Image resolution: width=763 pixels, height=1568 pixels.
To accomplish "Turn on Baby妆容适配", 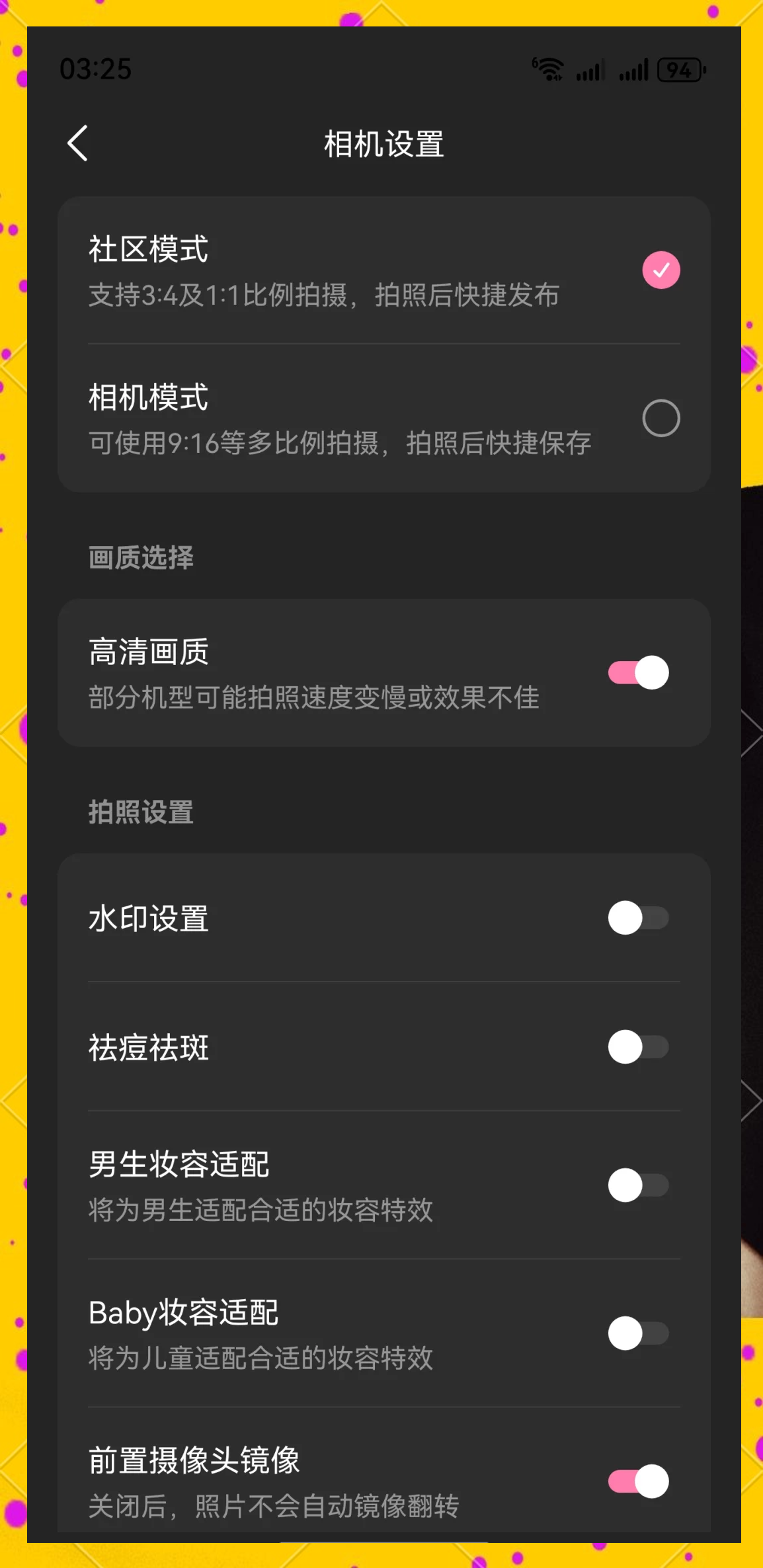I will click(x=638, y=1334).
